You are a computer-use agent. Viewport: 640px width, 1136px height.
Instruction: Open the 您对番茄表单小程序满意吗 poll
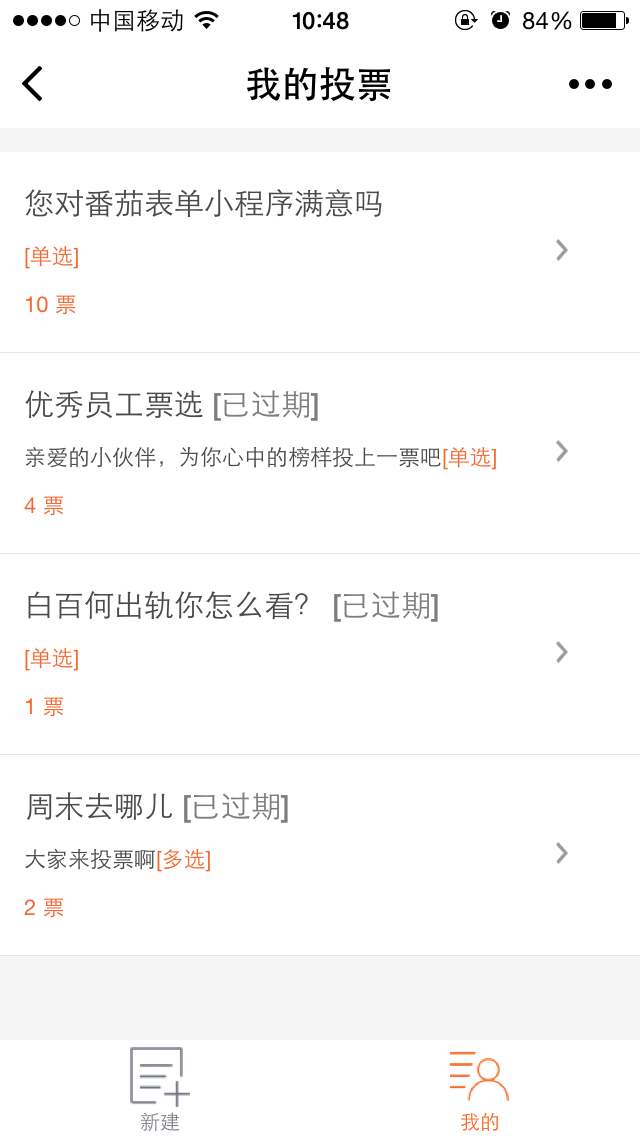(320, 252)
